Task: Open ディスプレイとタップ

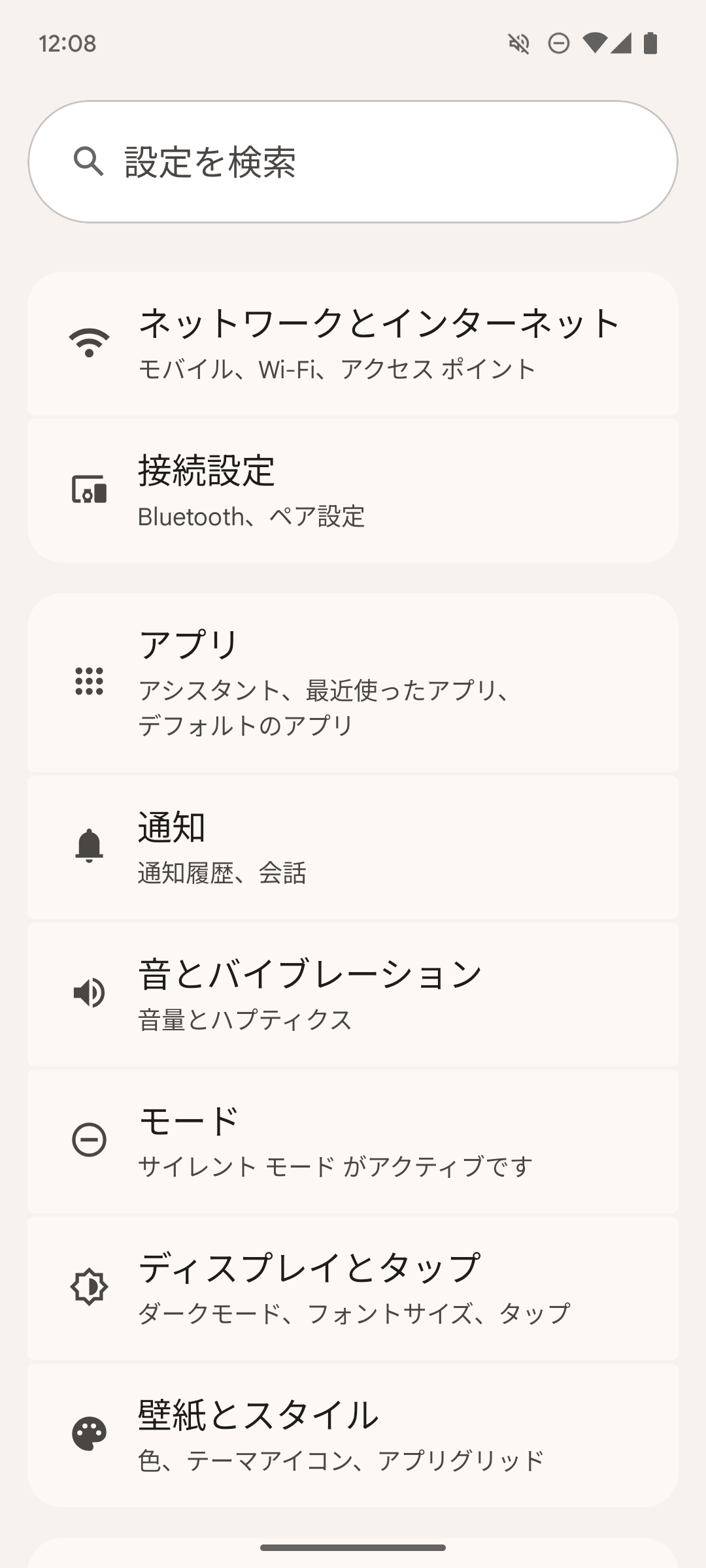Action: tap(353, 1288)
